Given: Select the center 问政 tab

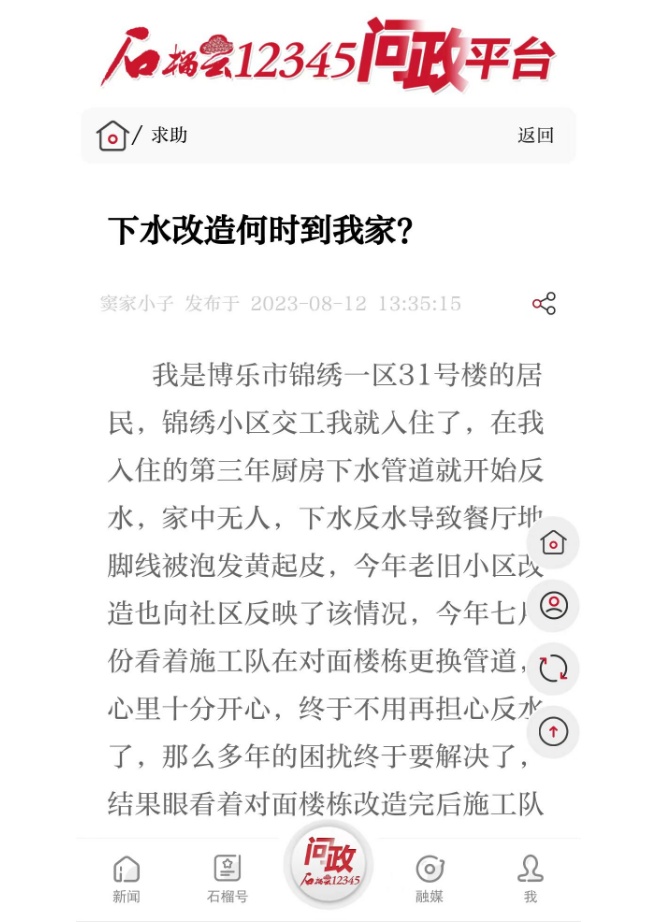Looking at the screenshot, I should click(x=330, y=864).
